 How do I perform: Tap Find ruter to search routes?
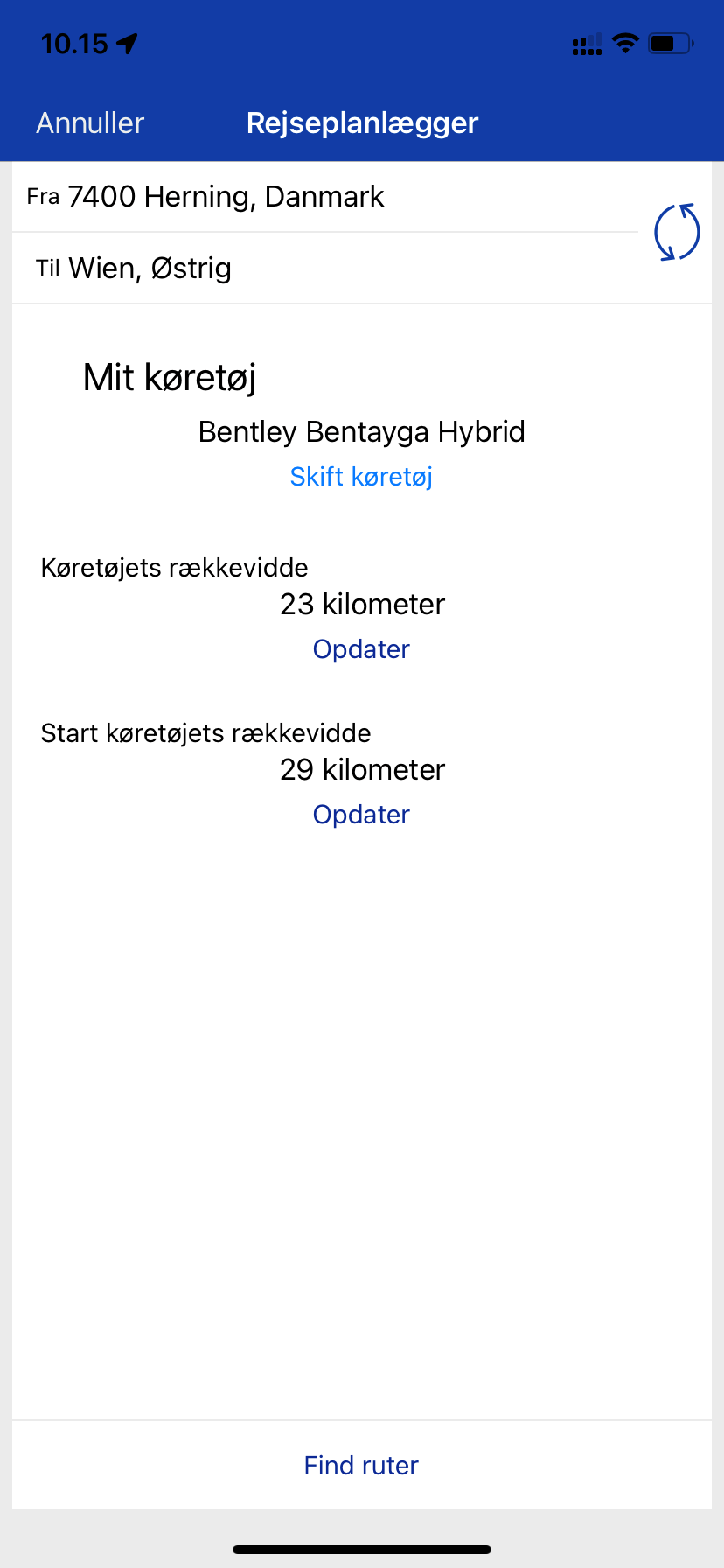click(x=361, y=1465)
